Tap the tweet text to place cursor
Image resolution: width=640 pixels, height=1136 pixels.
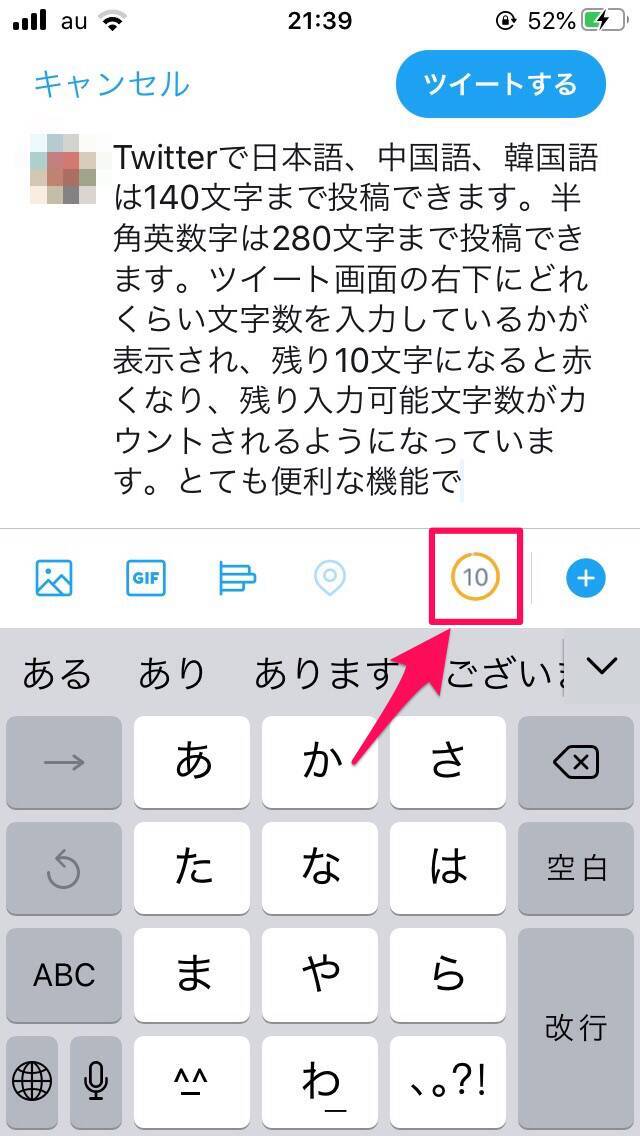[355, 320]
